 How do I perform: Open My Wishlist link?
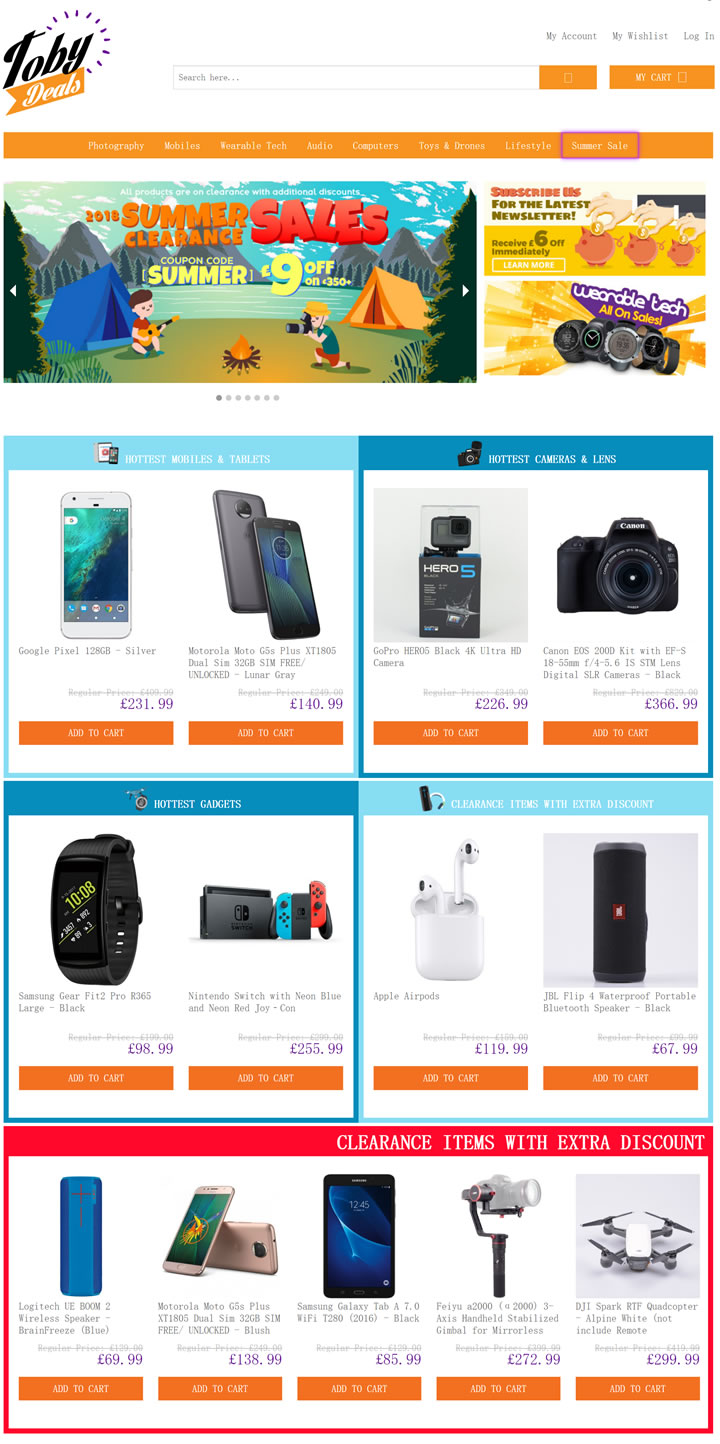(640, 36)
